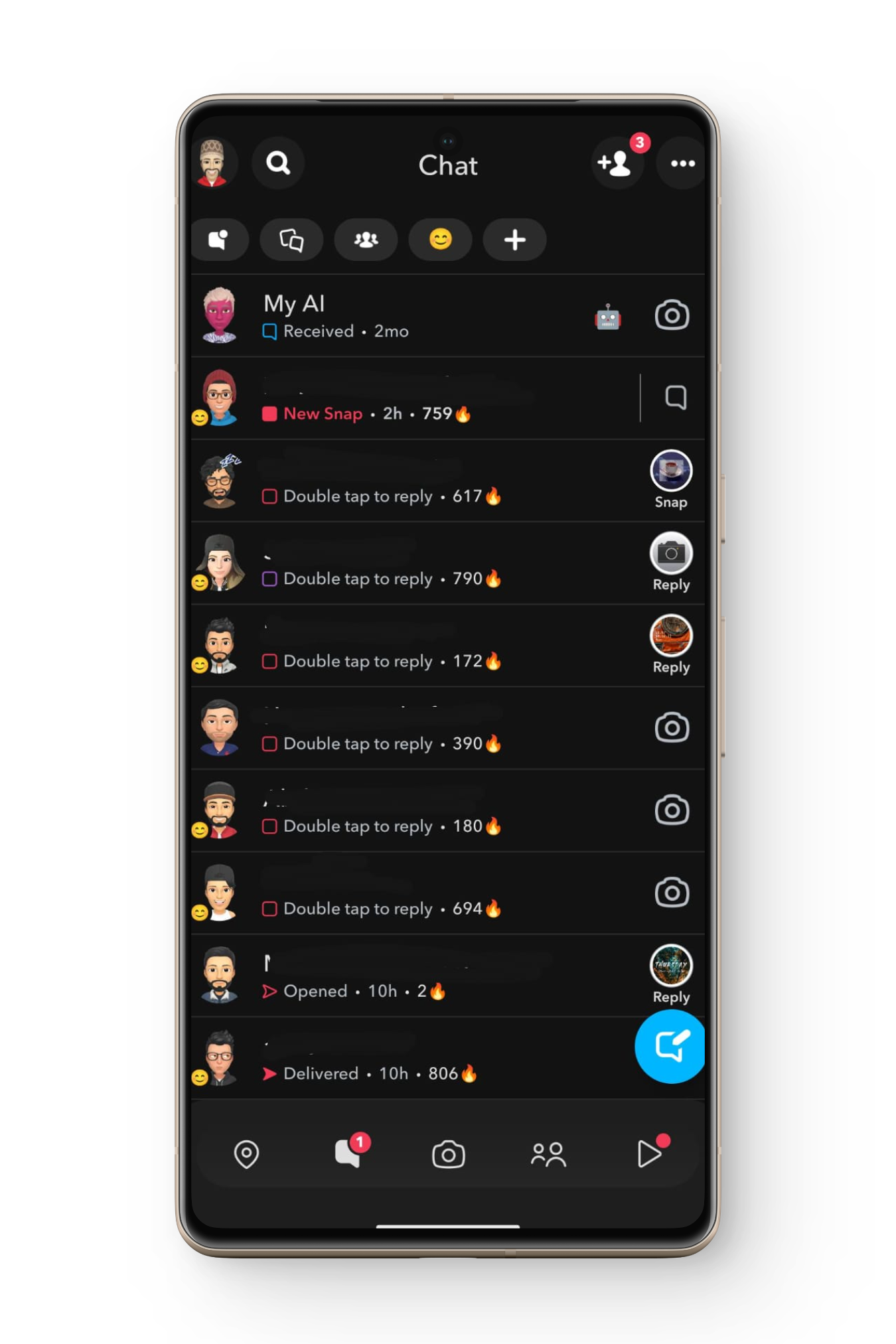Viewport: 896px width, 1344px height.
Task: Open the search icon
Action: [278, 163]
